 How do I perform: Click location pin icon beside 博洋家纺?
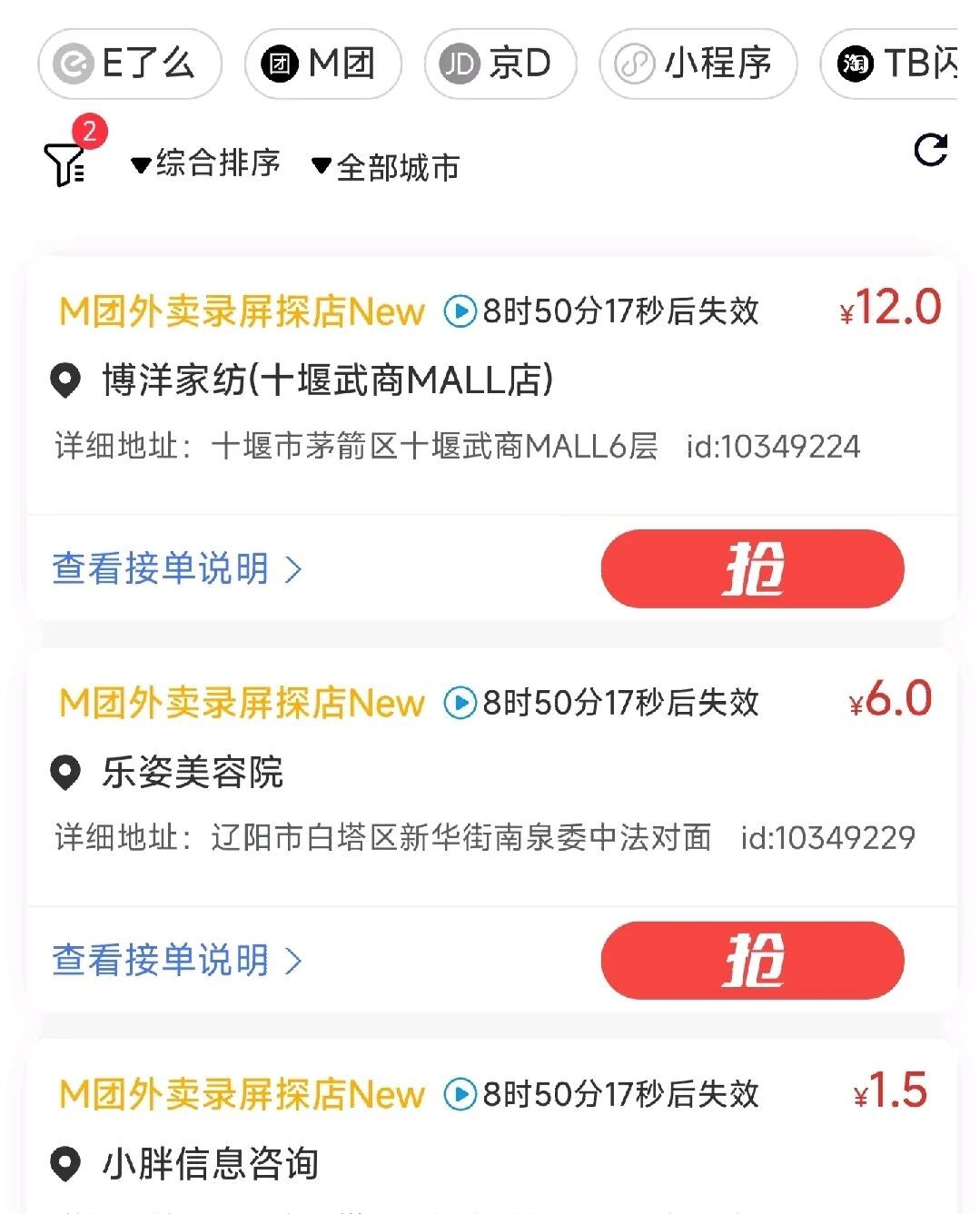pyautogui.click(x=65, y=380)
